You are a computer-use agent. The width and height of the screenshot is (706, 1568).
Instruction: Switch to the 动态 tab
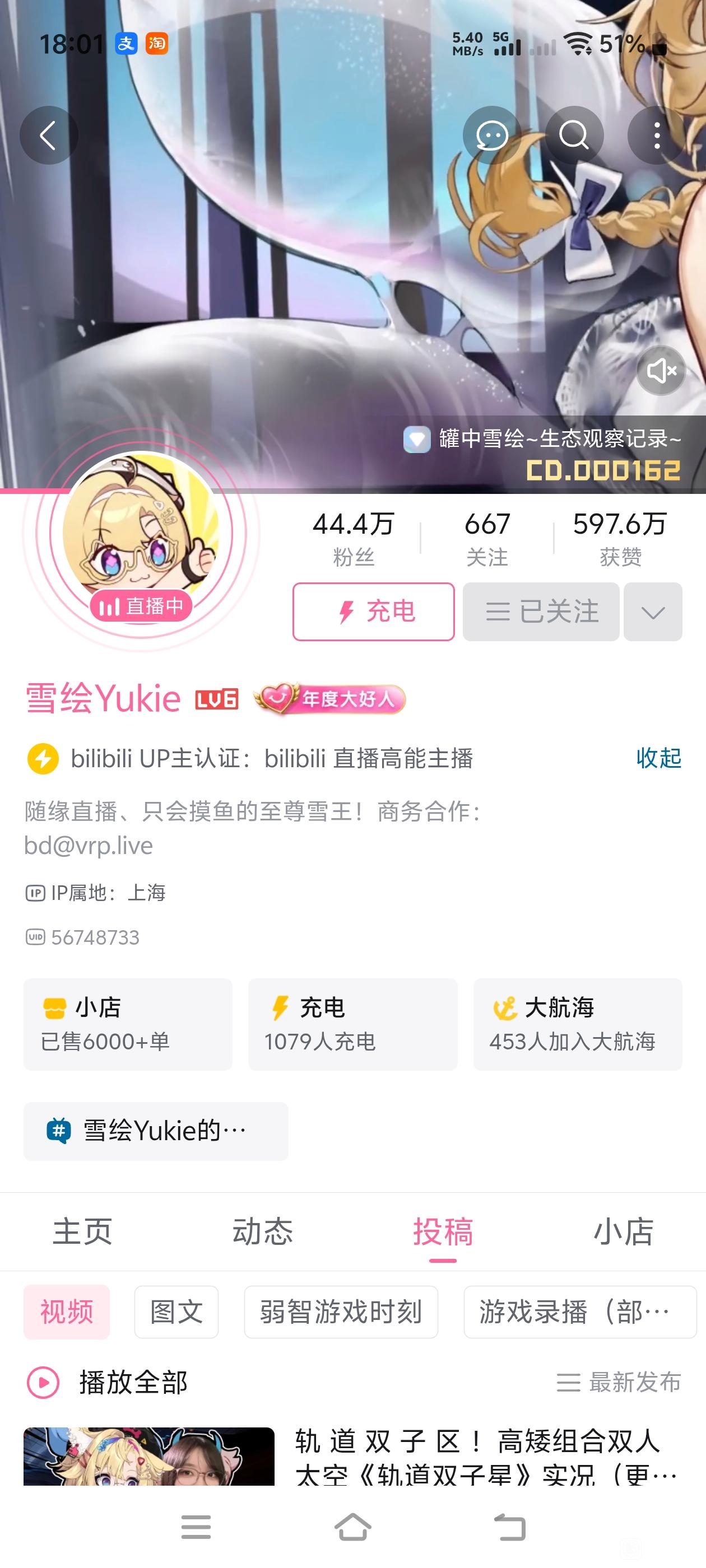[x=263, y=1231]
